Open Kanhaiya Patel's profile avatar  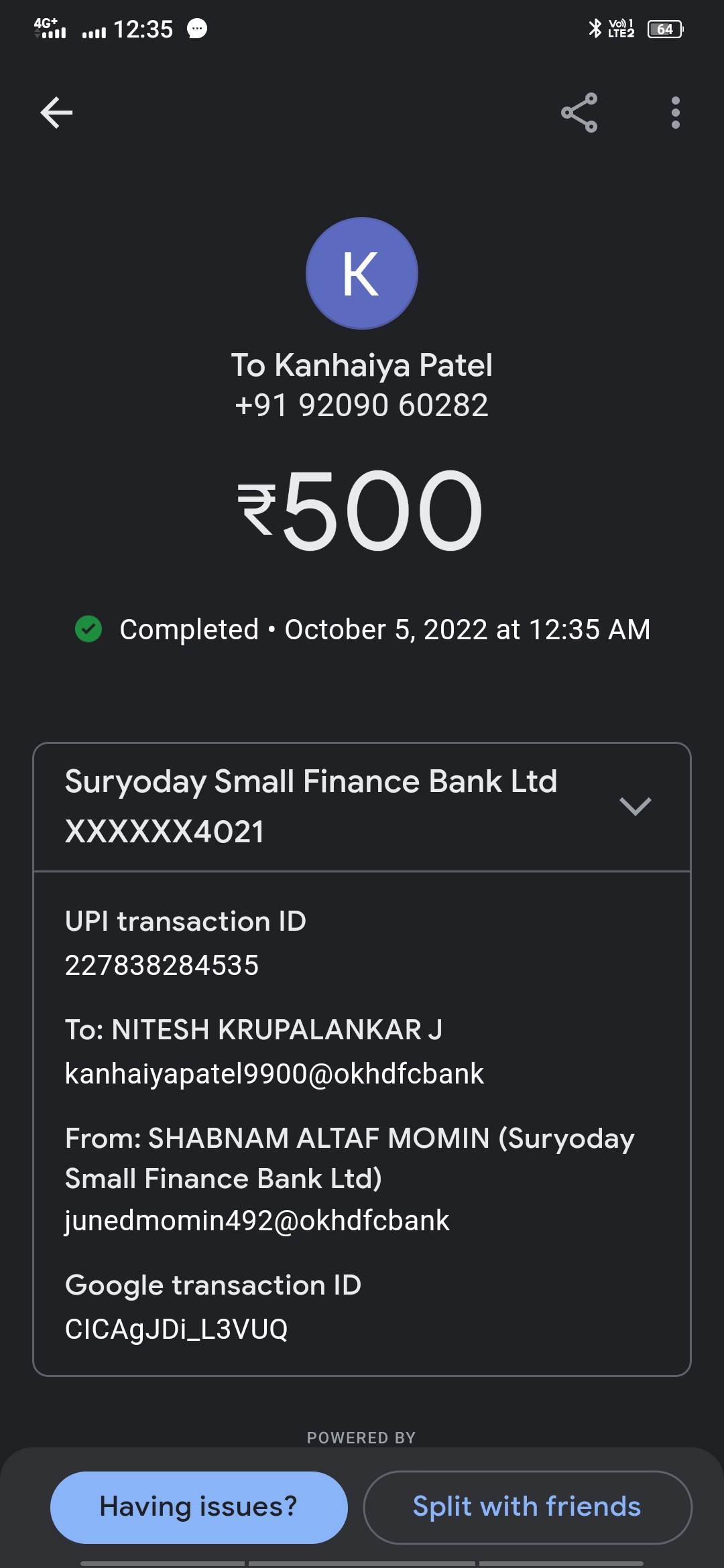[x=362, y=273]
